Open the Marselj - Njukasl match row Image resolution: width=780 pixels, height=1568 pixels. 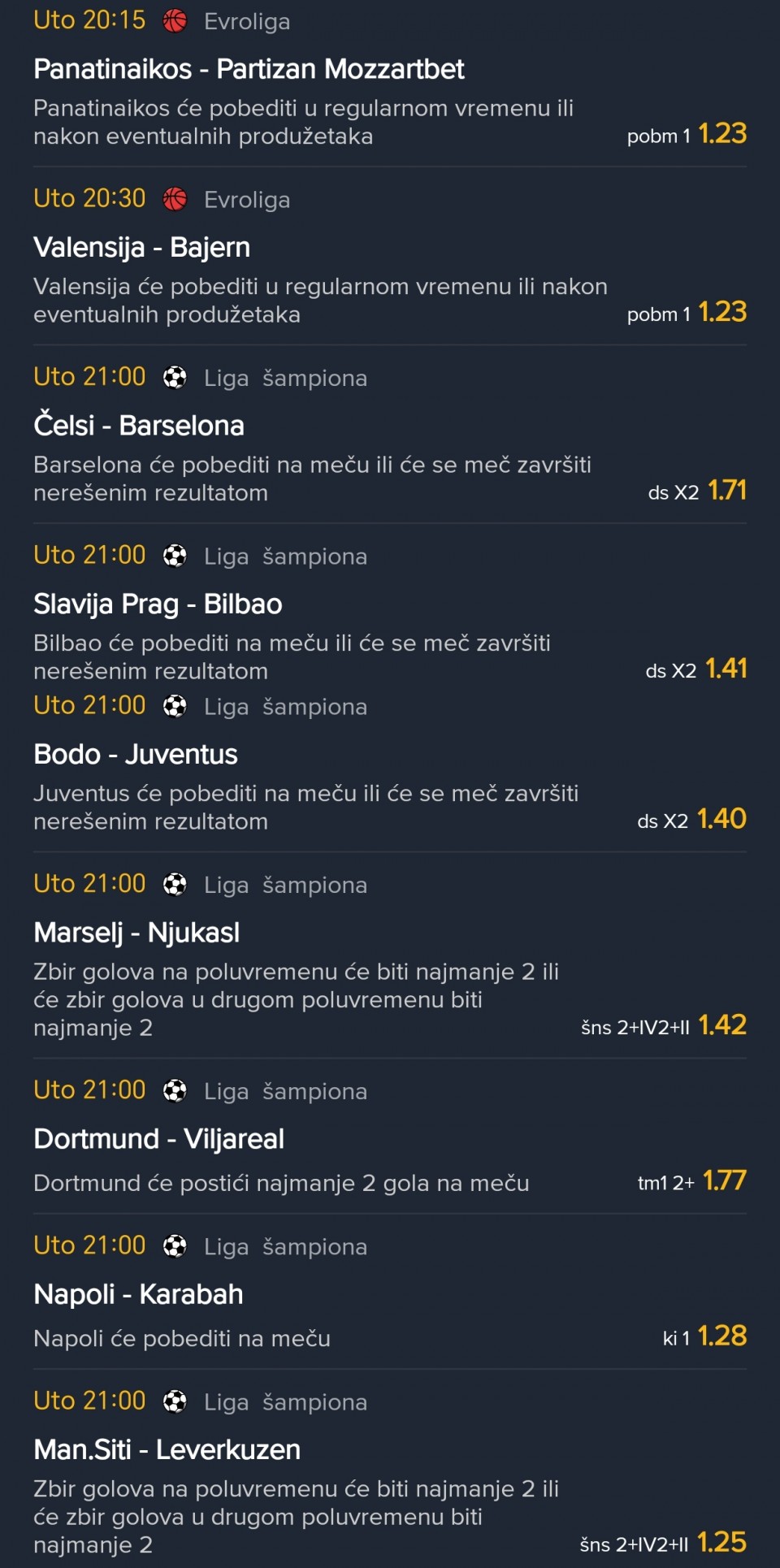point(136,933)
